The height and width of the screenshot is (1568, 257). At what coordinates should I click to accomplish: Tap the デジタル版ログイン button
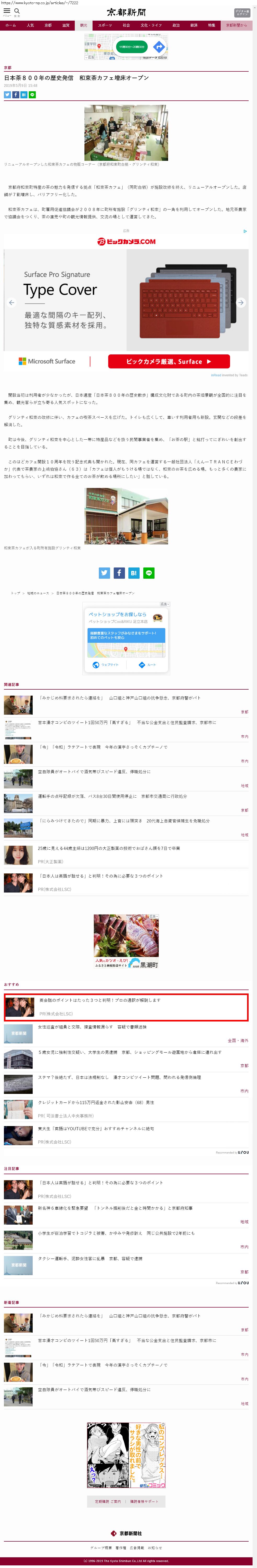tap(242, 12)
